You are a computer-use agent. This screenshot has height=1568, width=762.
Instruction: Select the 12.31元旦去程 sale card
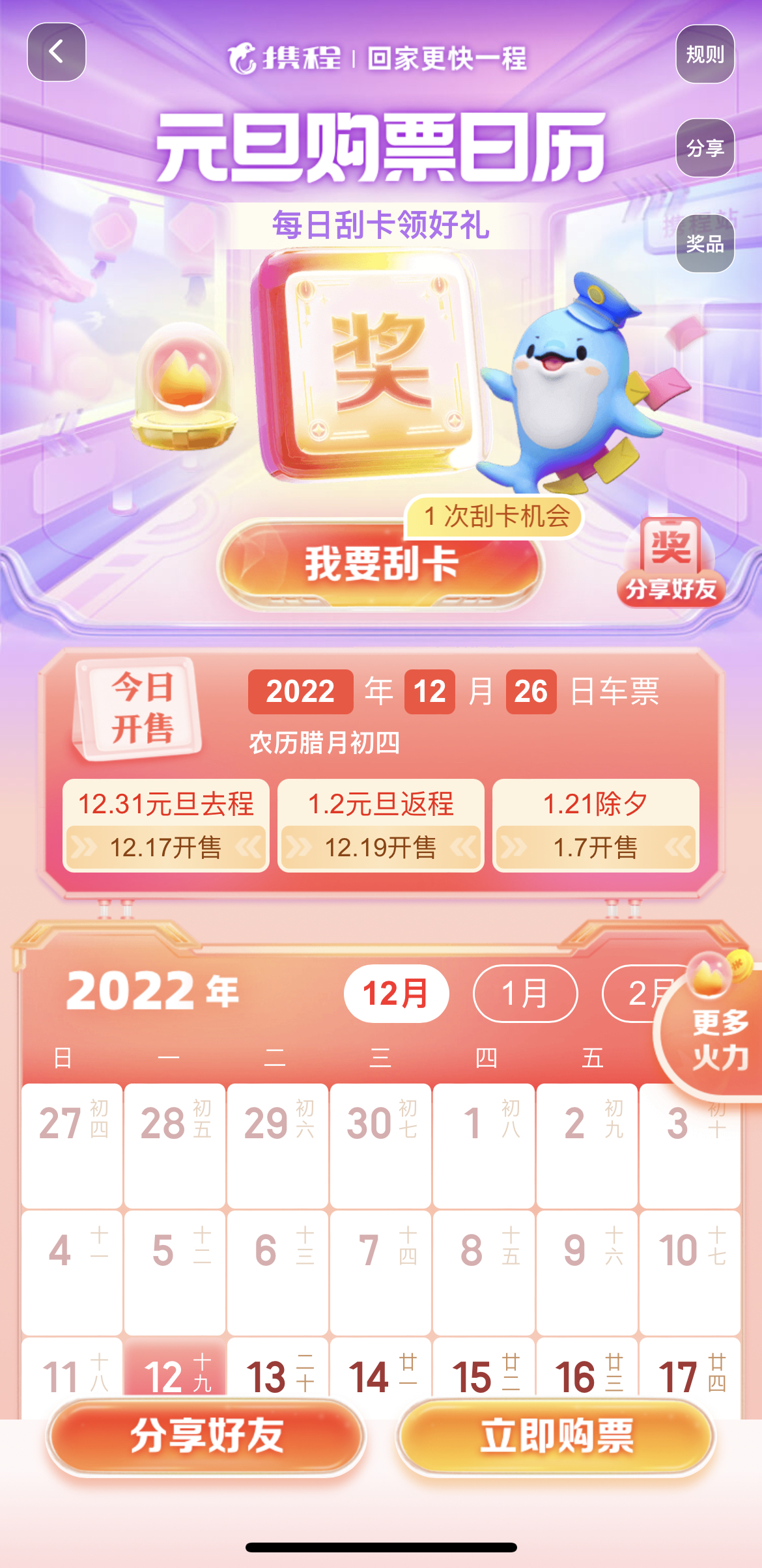coord(166,825)
